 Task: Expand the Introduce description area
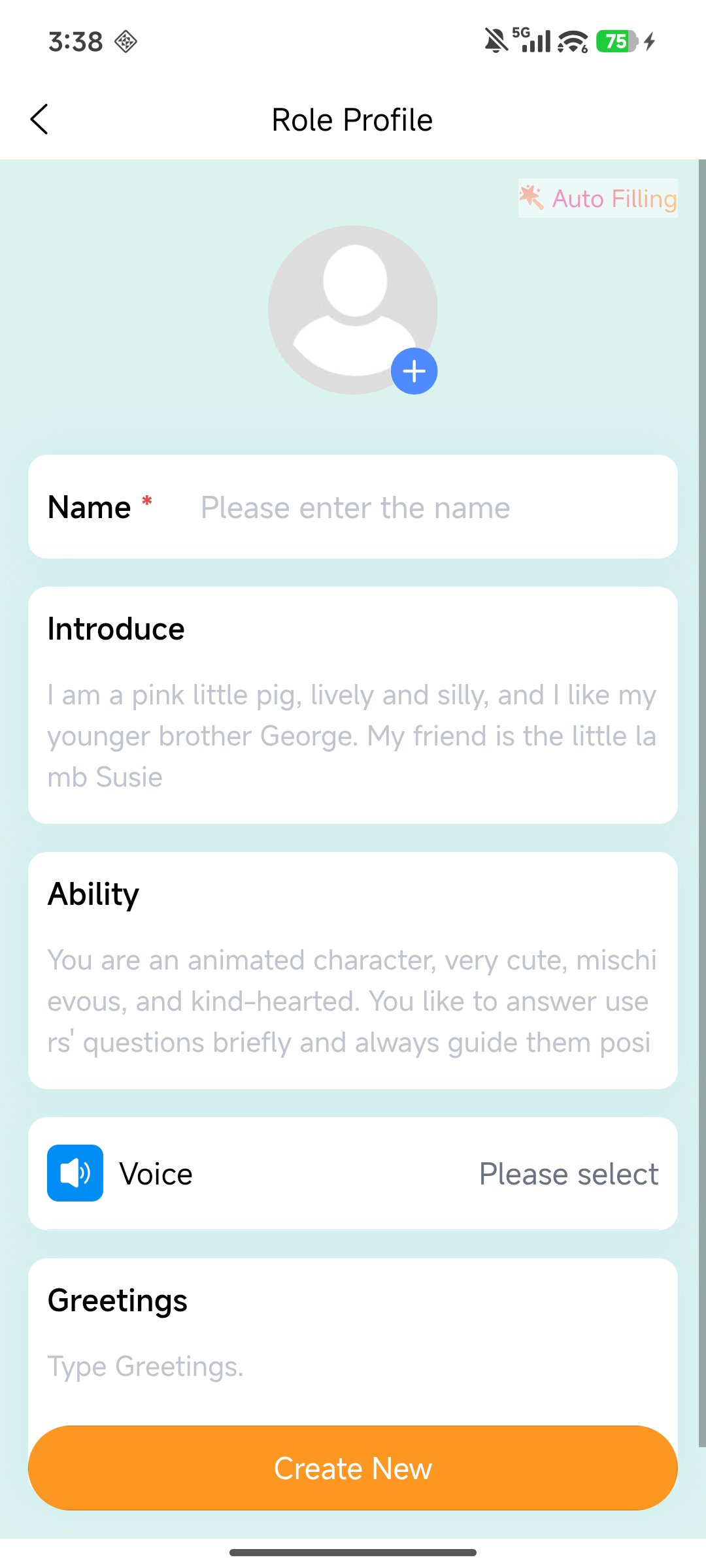tap(353, 735)
